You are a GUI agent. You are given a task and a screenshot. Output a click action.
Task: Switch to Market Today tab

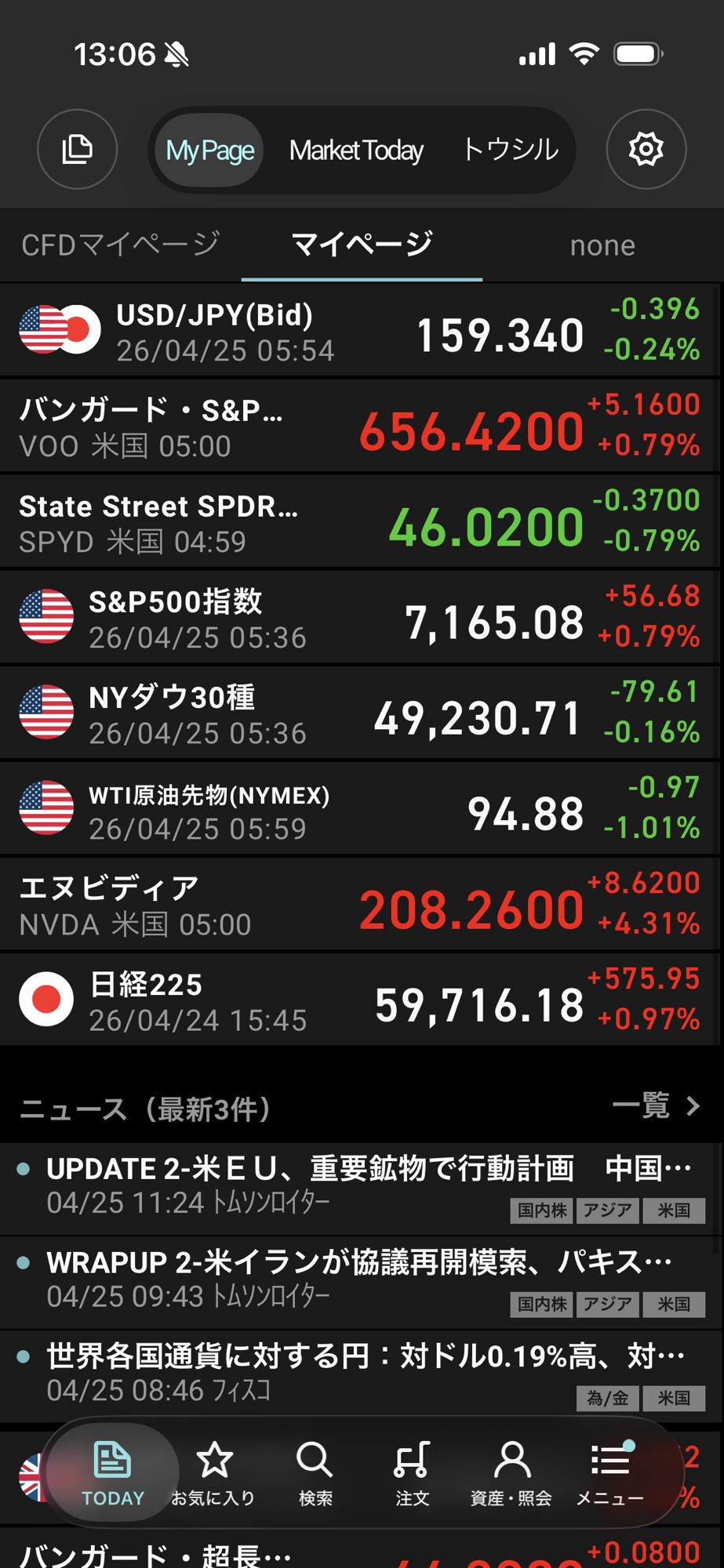[356, 150]
